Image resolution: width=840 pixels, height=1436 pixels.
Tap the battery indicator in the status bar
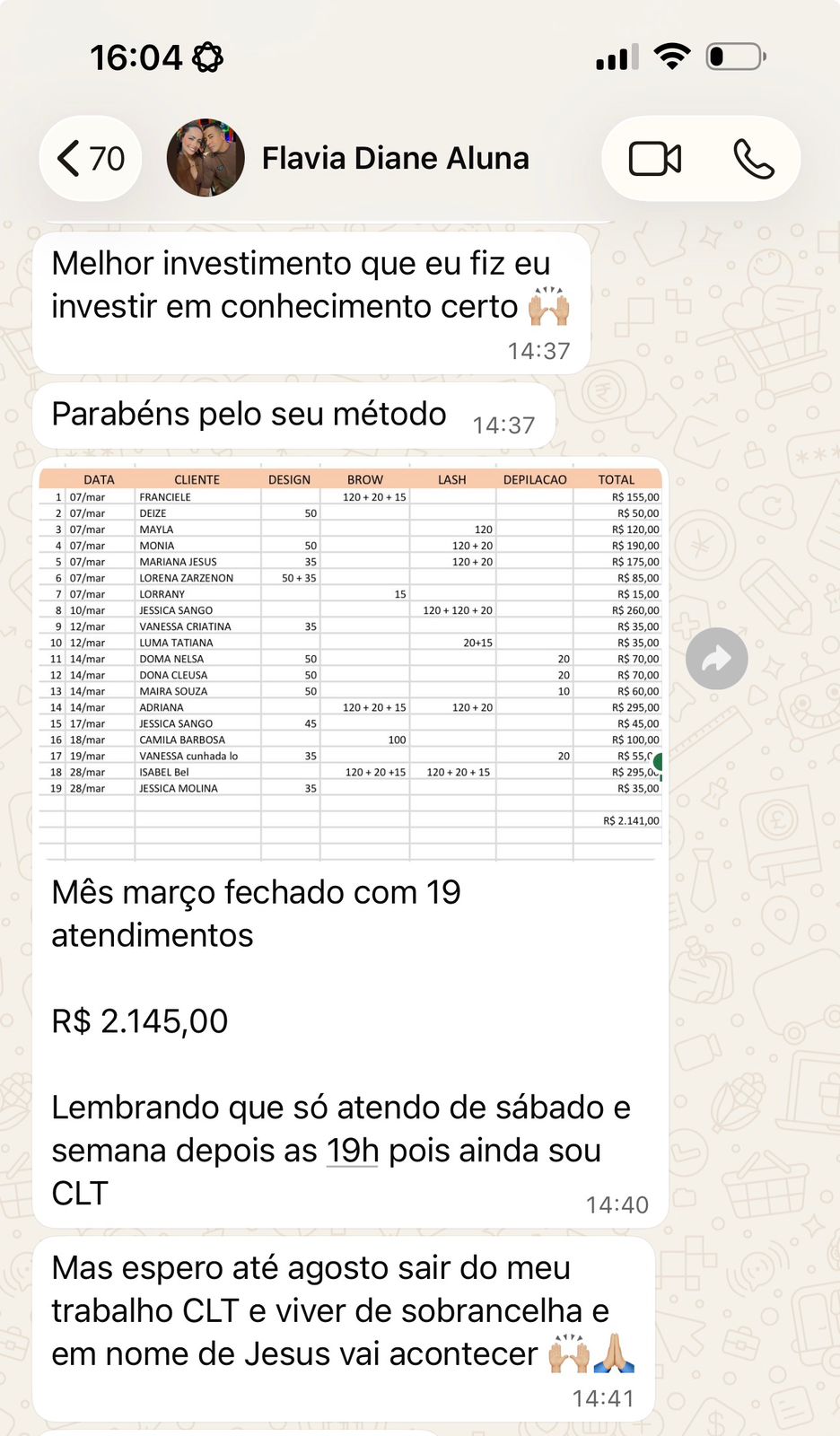(x=734, y=56)
